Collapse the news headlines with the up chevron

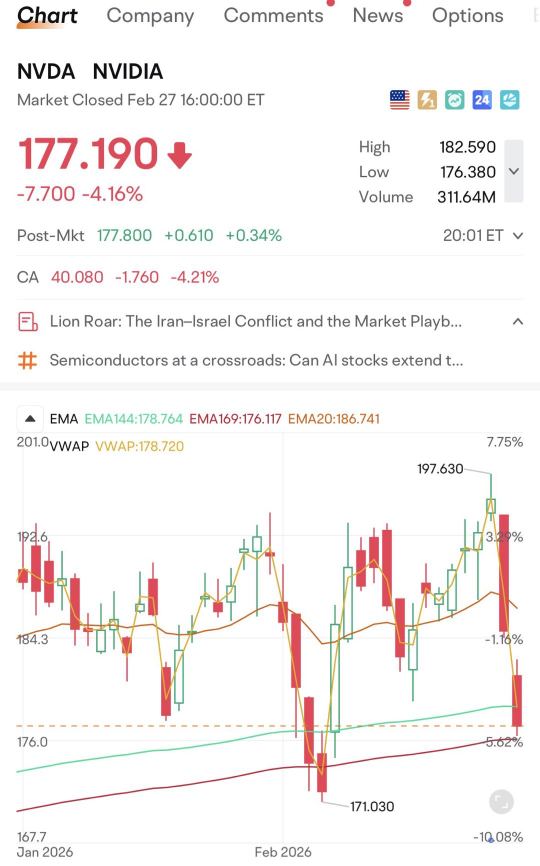(x=517, y=321)
